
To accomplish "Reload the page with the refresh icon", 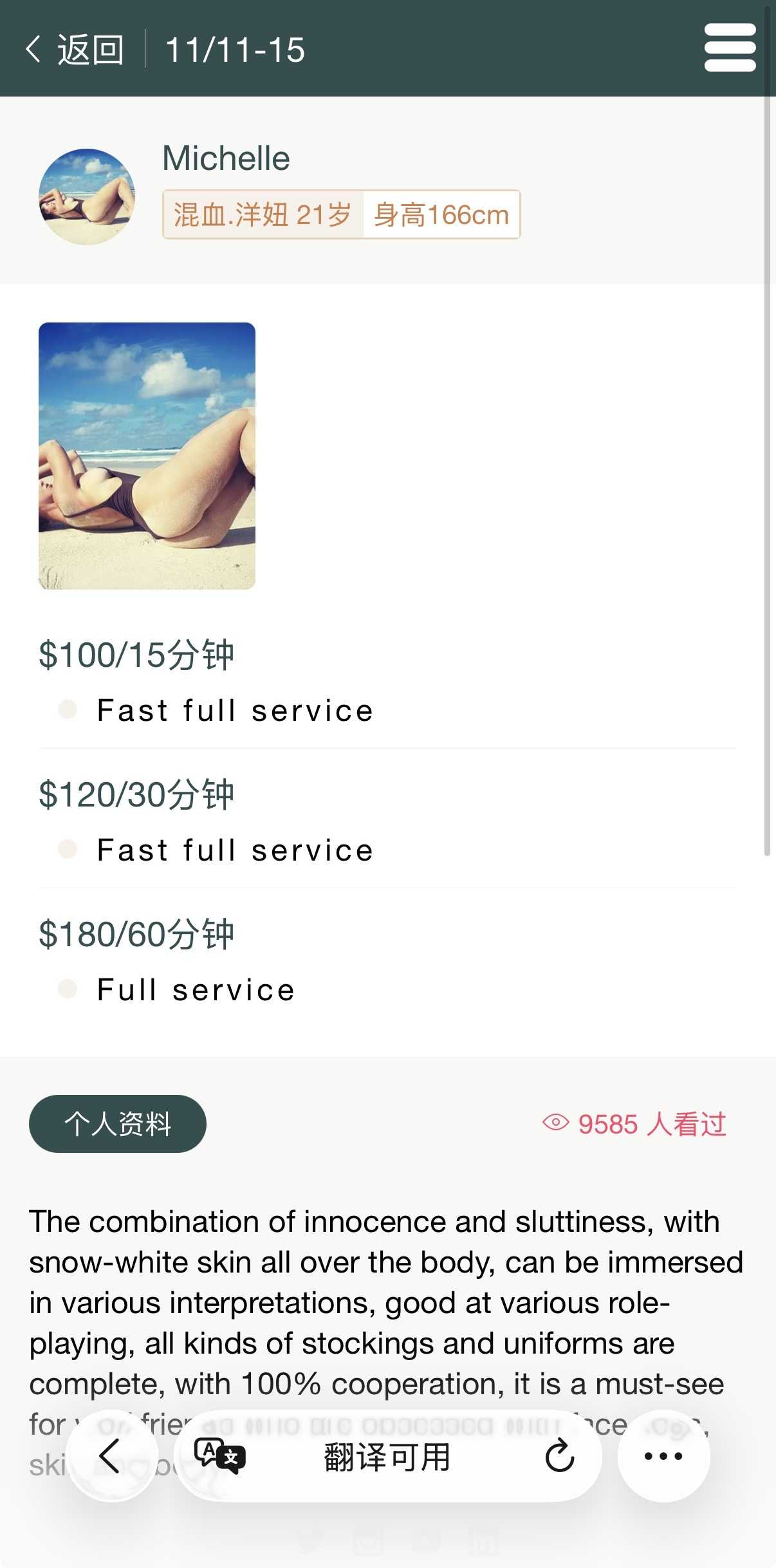I will coord(559,1456).
